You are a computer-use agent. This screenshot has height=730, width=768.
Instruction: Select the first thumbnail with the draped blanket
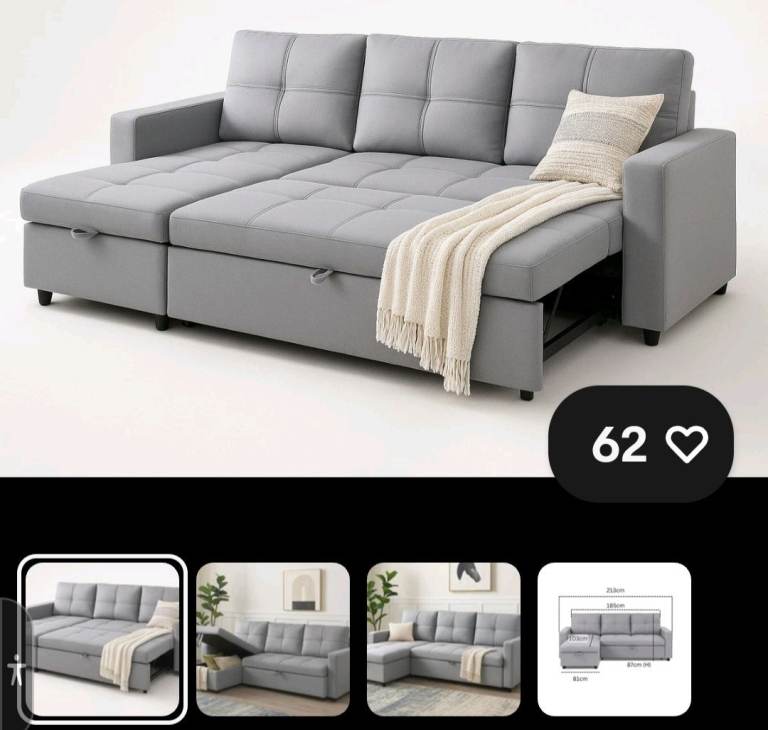coord(102,639)
